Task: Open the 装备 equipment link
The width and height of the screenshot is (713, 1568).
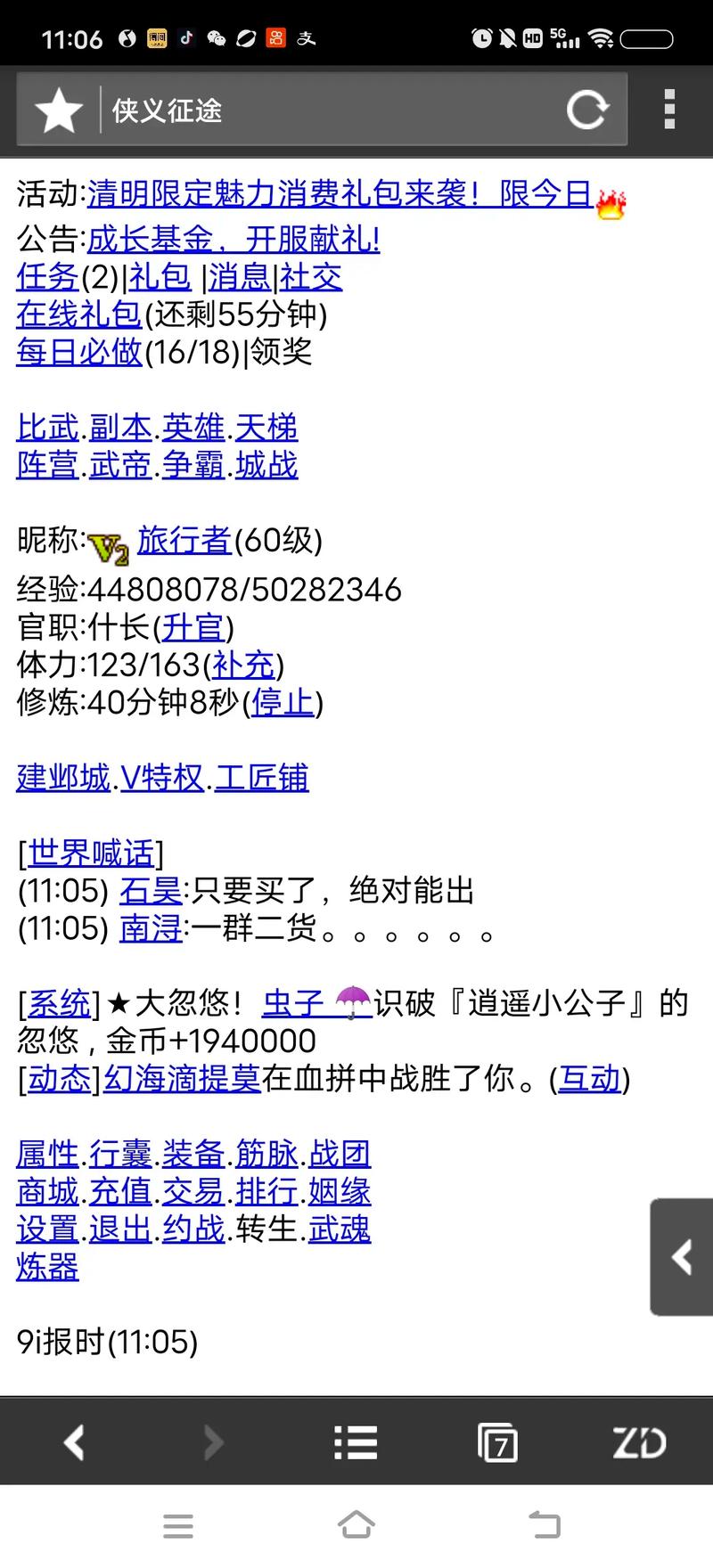Action: pos(193,1154)
